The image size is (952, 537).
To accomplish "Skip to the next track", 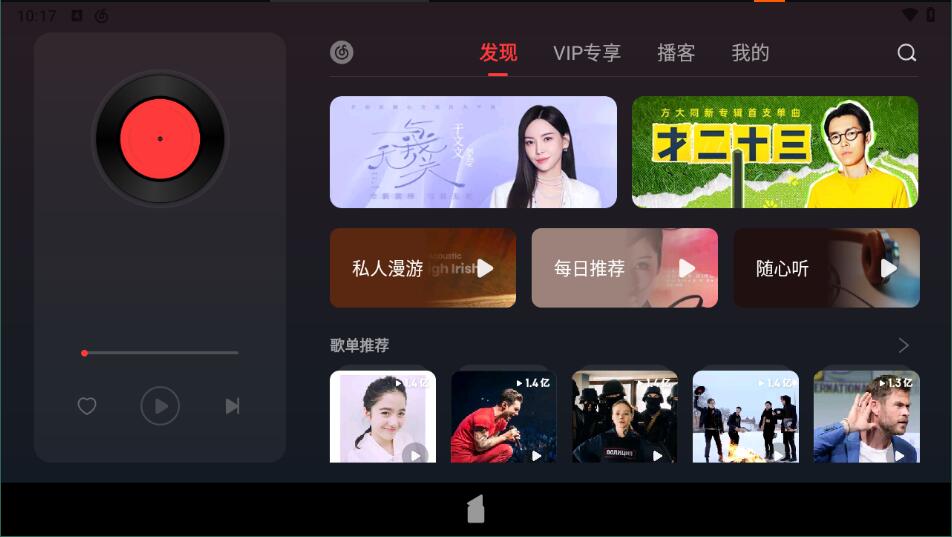I will (232, 406).
